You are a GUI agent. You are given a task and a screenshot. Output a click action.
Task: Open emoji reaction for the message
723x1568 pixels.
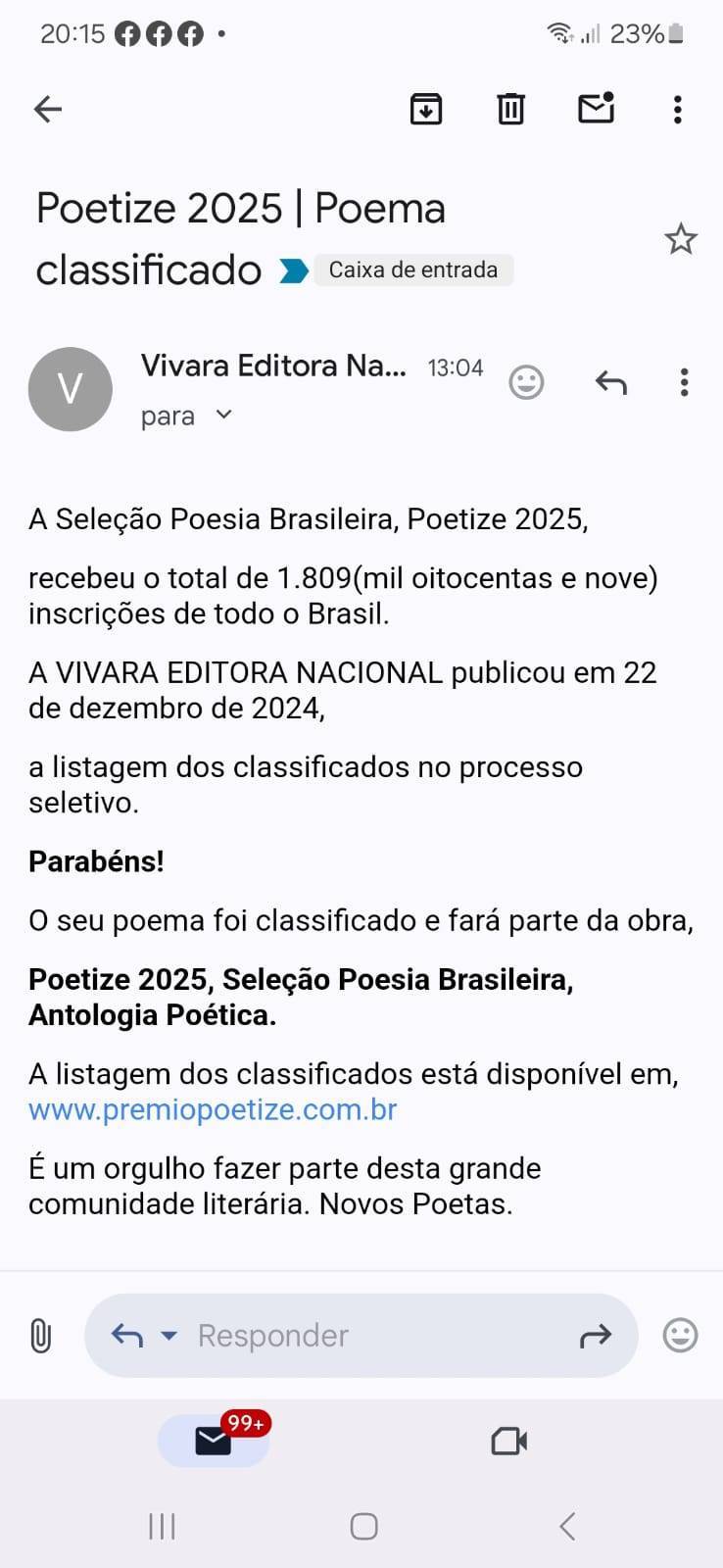[x=526, y=382]
